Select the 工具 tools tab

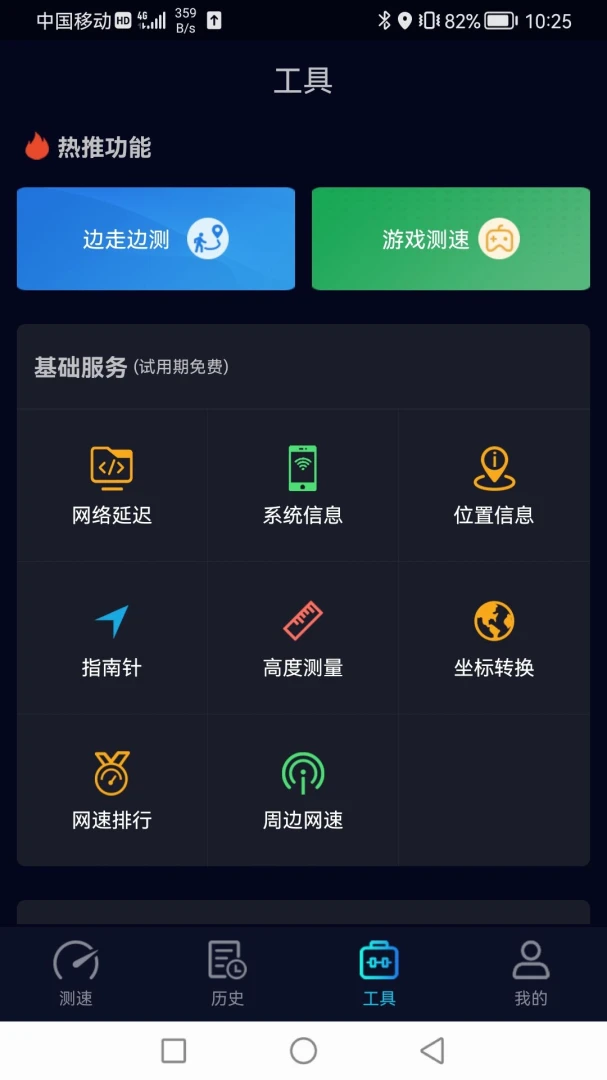(379, 973)
